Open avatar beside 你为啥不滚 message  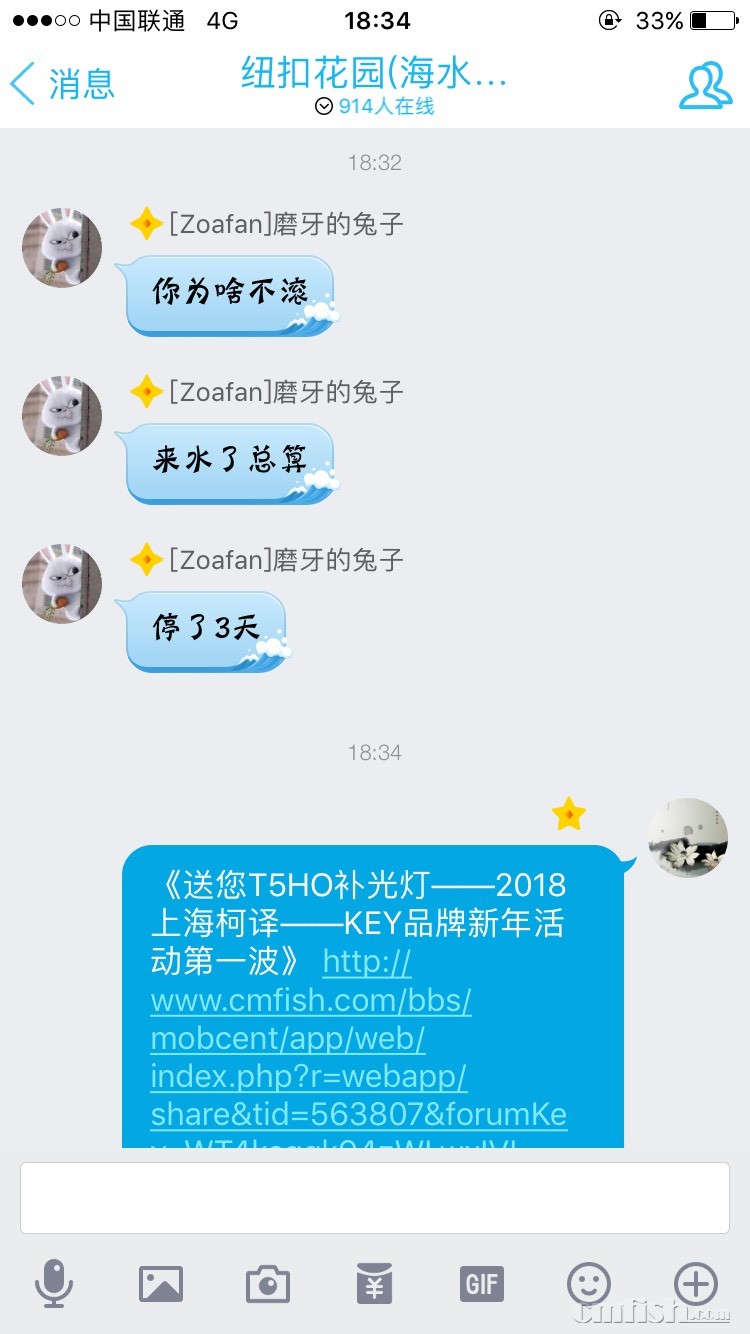[62, 248]
